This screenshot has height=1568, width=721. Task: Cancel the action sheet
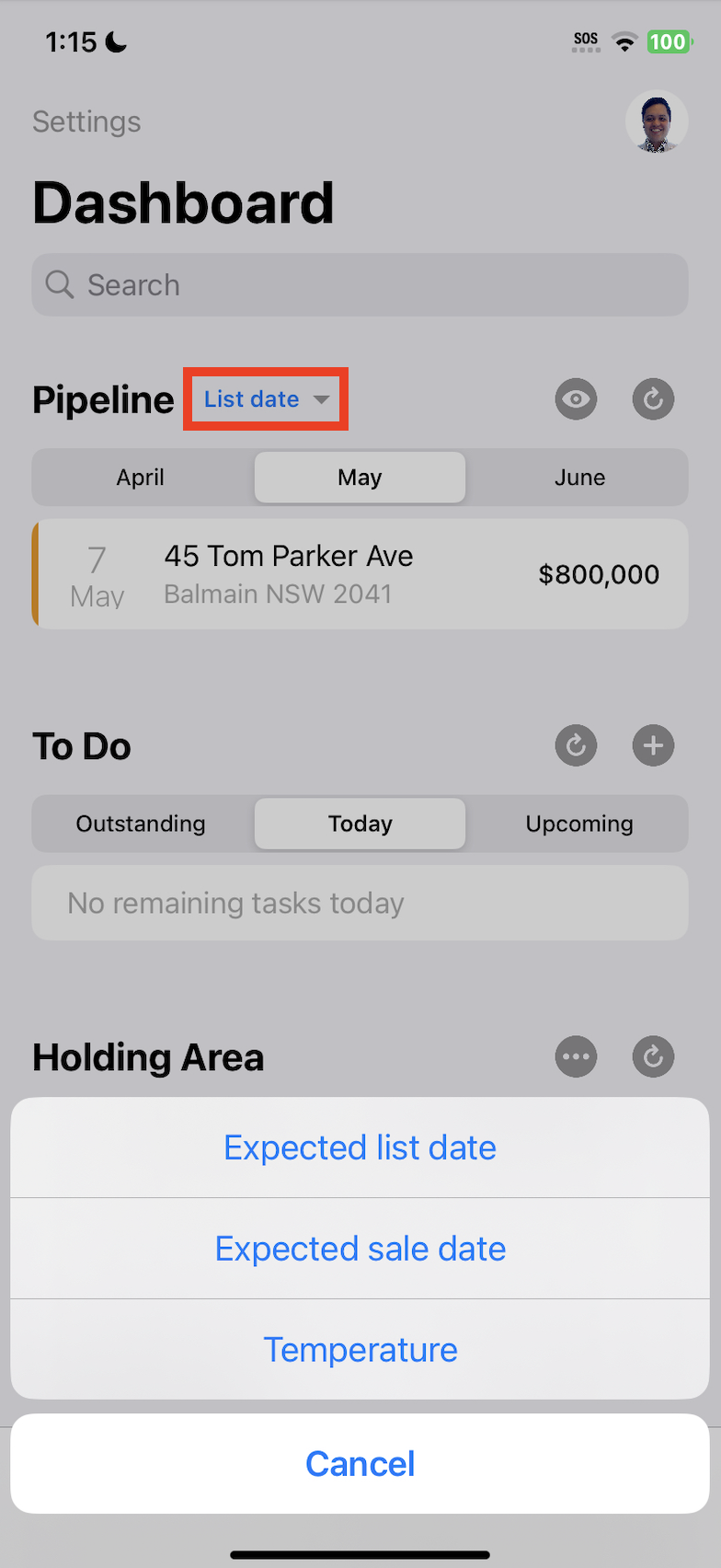point(360,1464)
